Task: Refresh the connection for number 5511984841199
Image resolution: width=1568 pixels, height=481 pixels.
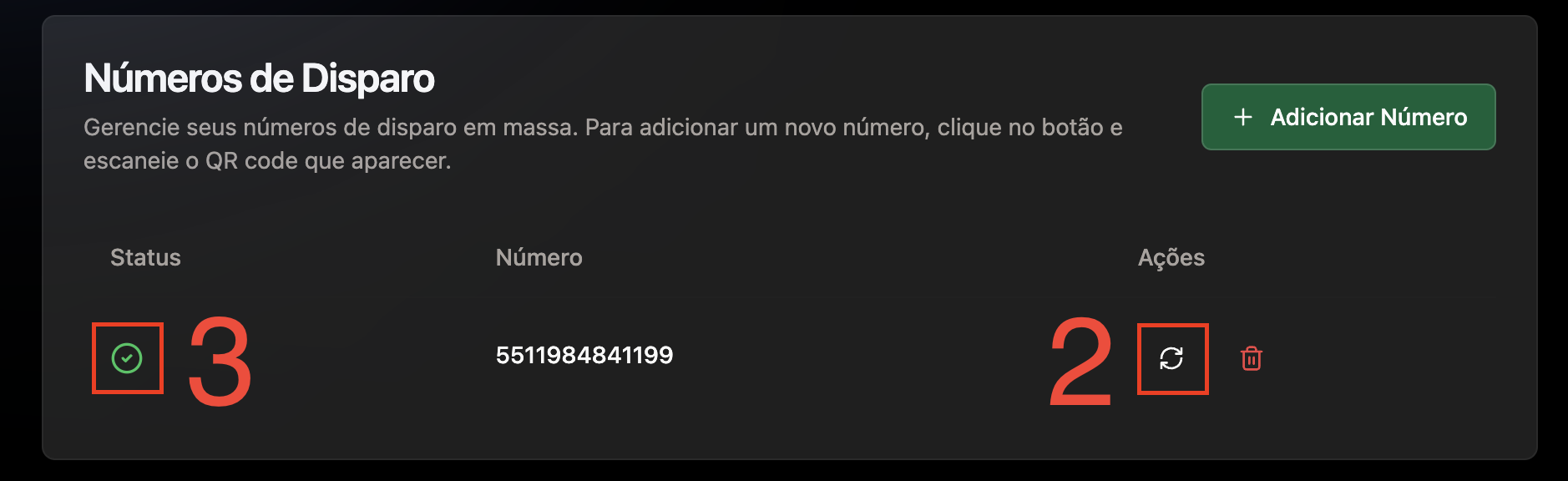Action: point(1171,358)
